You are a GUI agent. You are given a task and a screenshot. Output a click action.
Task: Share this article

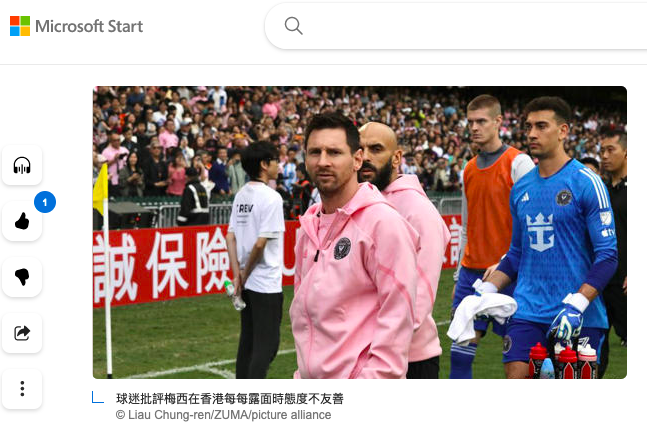tap(22, 333)
